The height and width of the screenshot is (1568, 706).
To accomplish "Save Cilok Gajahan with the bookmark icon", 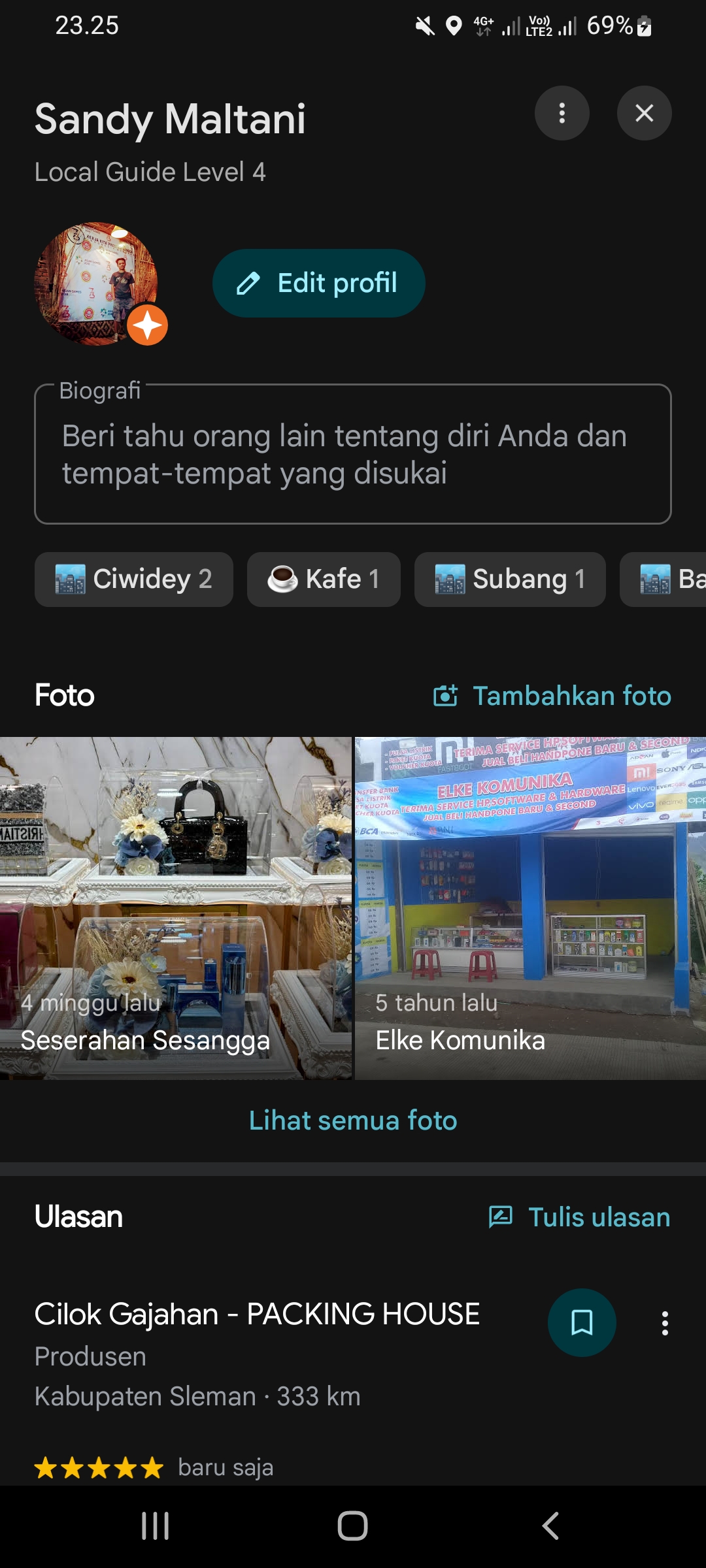I will pyautogui.click(x=581, y=1322).
